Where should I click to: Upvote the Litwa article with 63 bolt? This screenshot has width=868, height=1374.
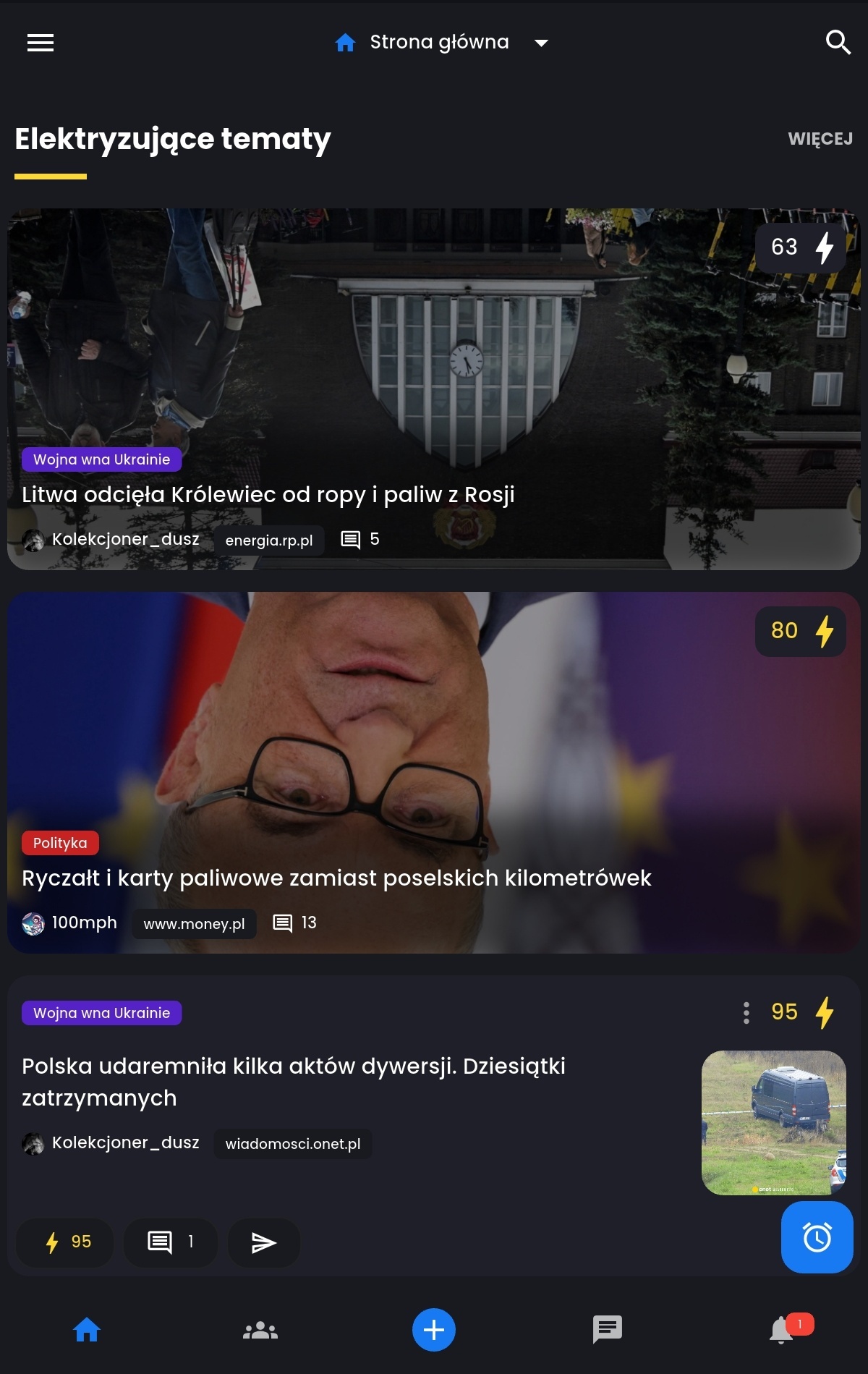point(801,247)
